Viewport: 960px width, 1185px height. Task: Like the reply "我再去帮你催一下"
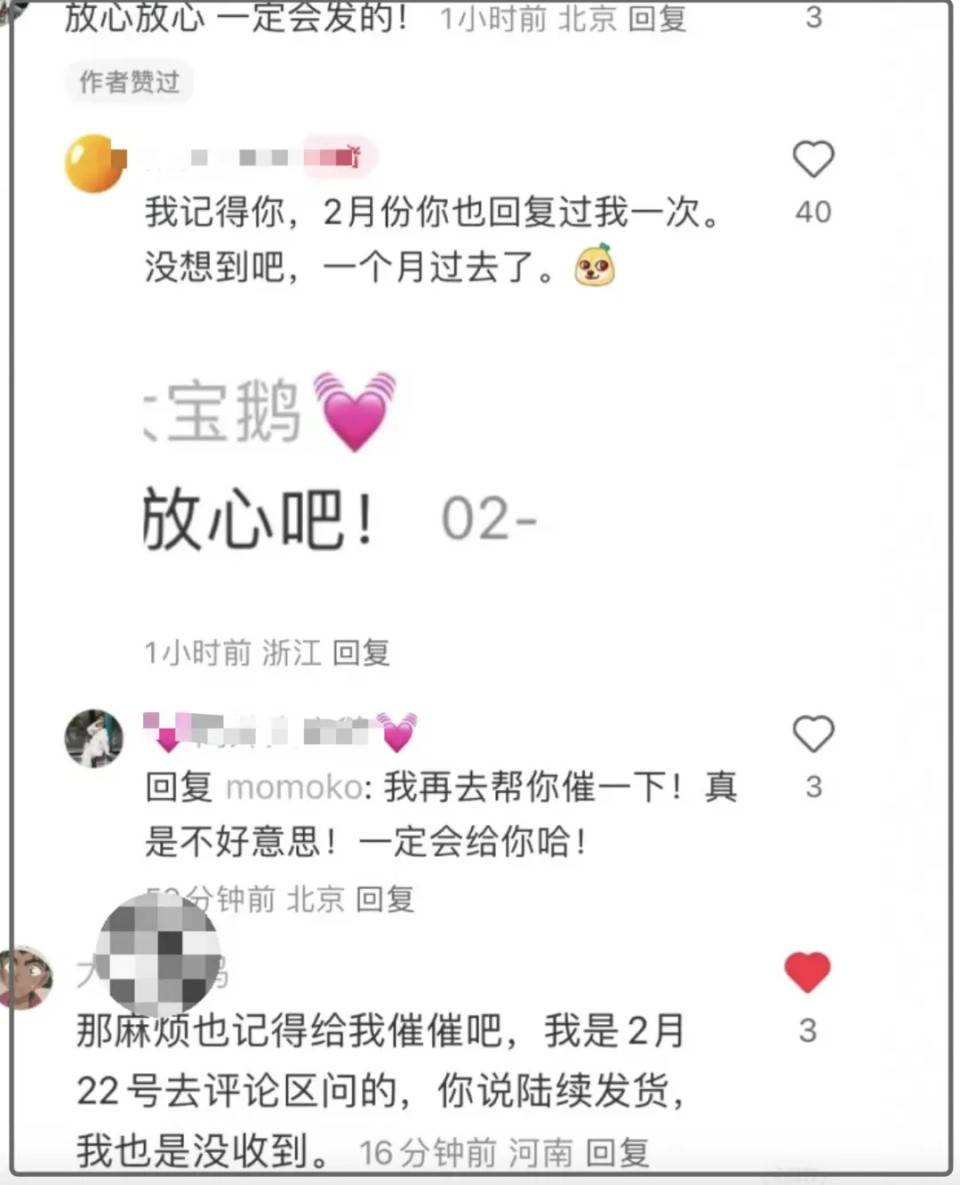(x=812, y=735)
